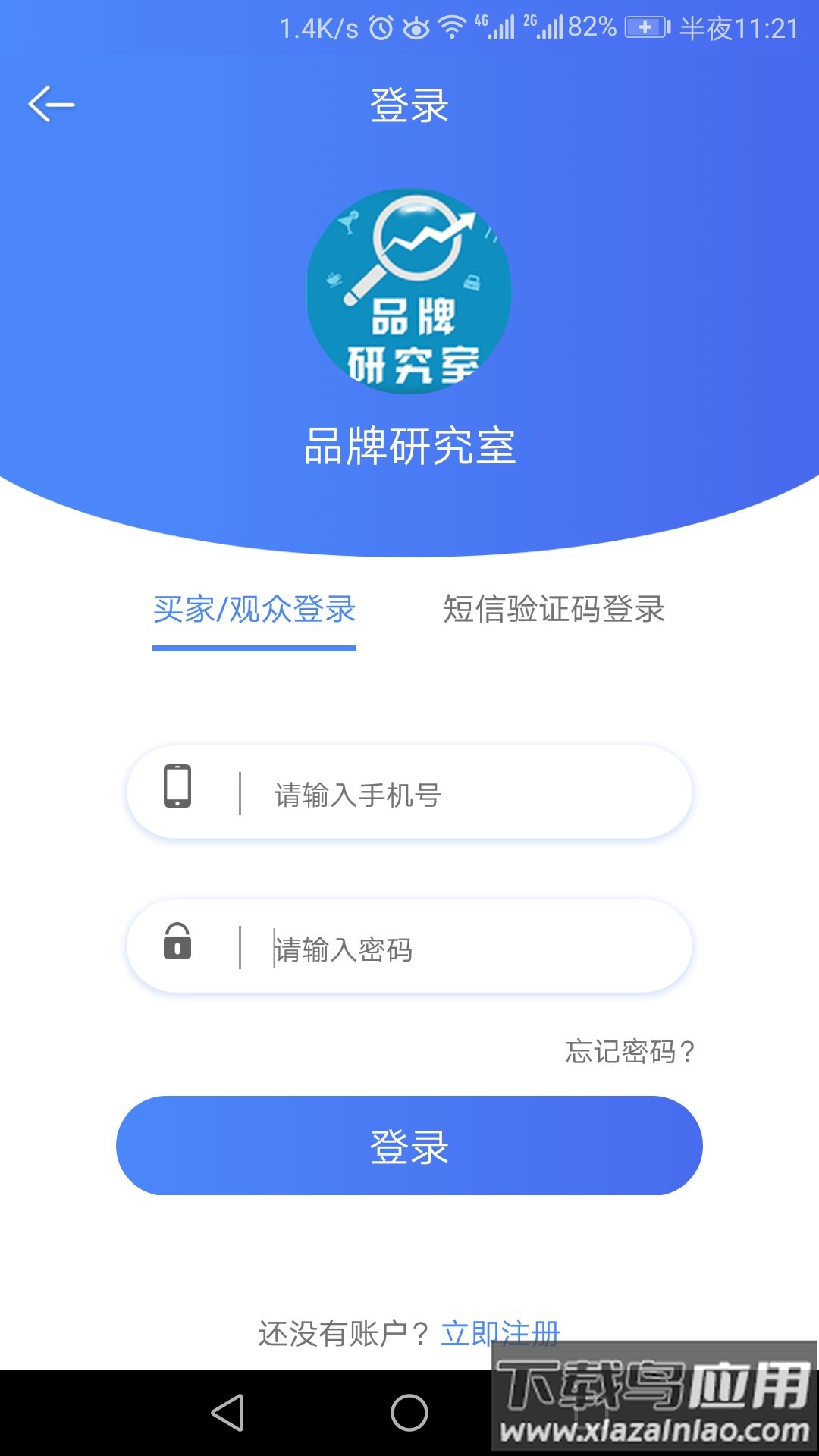Select the 买家/观众登录 tab
This screenshot has height=1456, width=819.
(x=254, y=610)
